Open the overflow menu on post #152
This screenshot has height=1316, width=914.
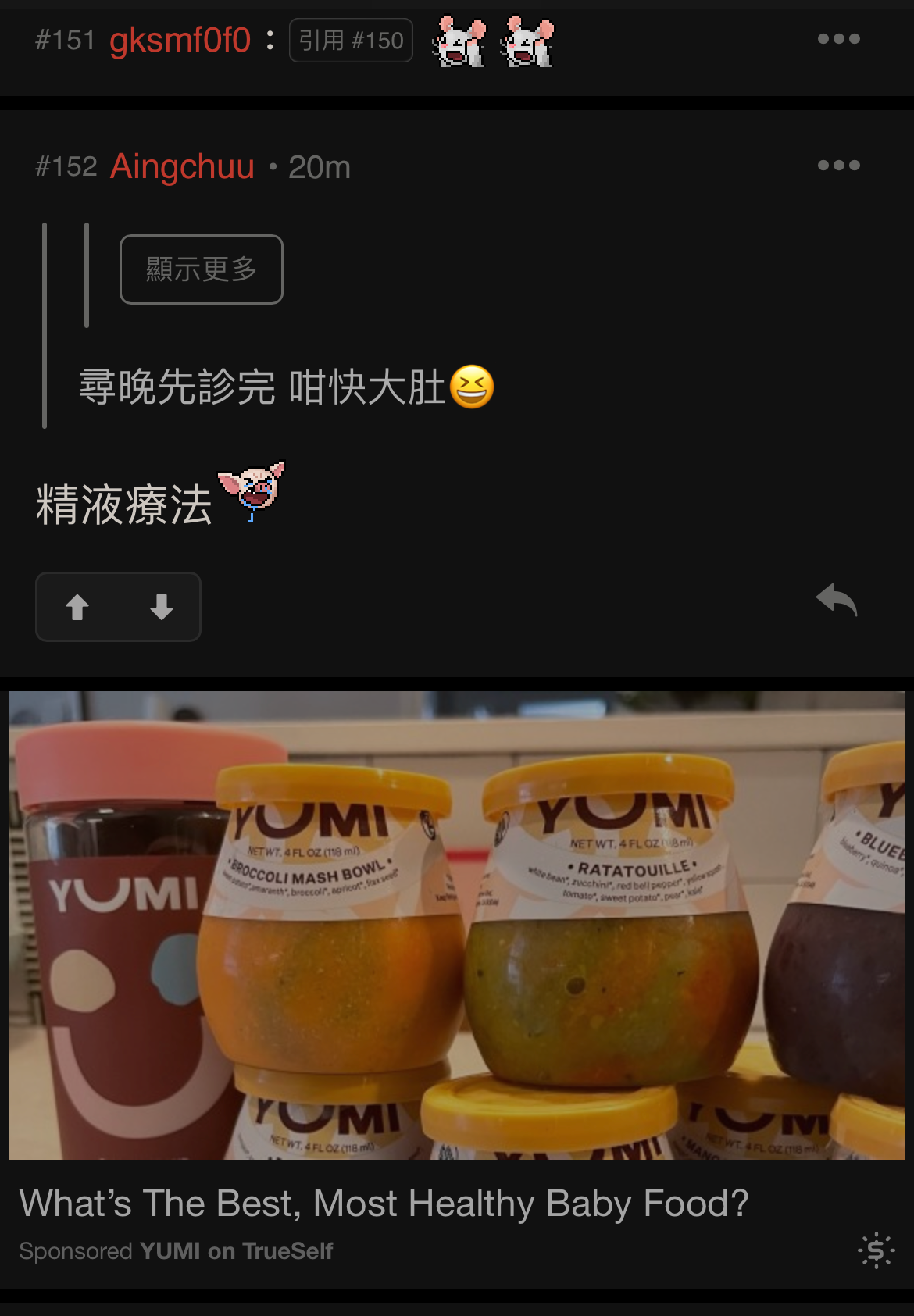pyautogui.click(x=838, y=166)
